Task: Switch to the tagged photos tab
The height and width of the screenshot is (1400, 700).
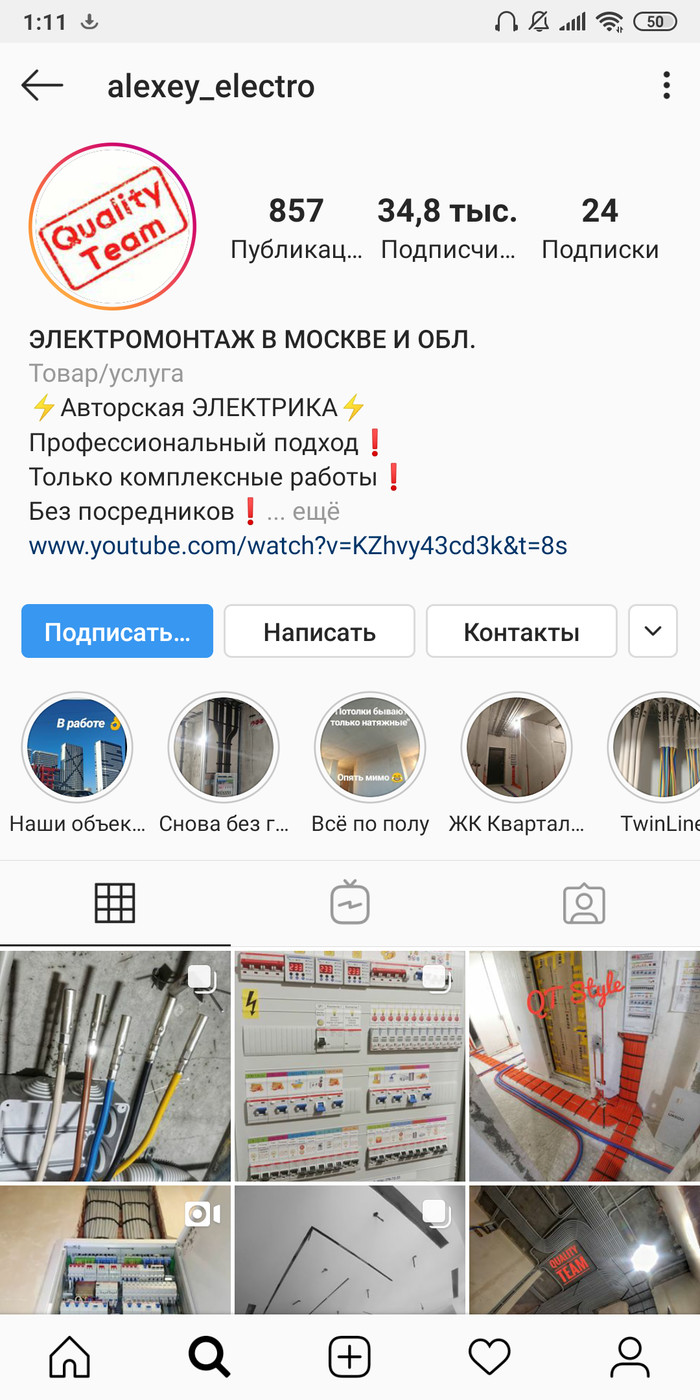Action: (584, 903)
